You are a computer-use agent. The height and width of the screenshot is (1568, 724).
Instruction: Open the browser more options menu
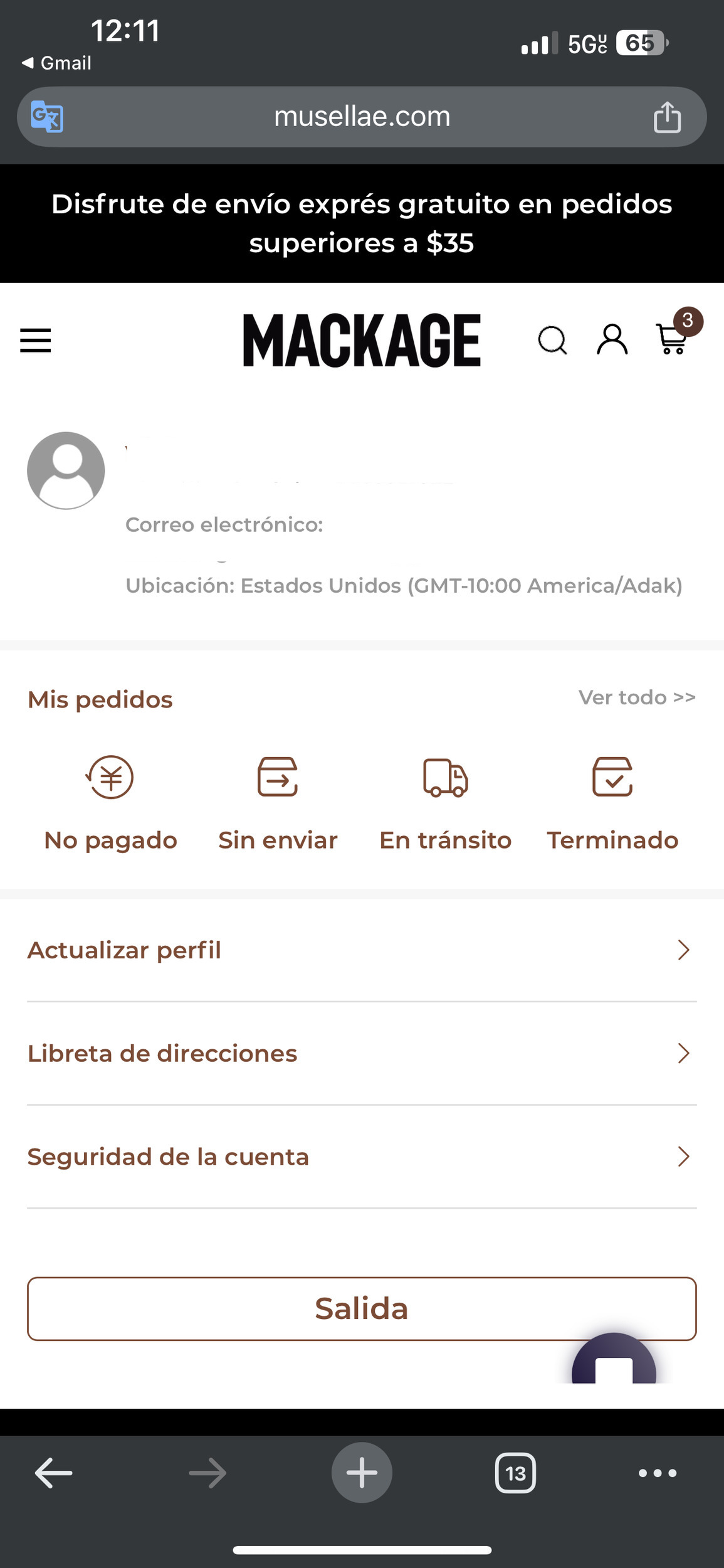(x=657, y=1473)
